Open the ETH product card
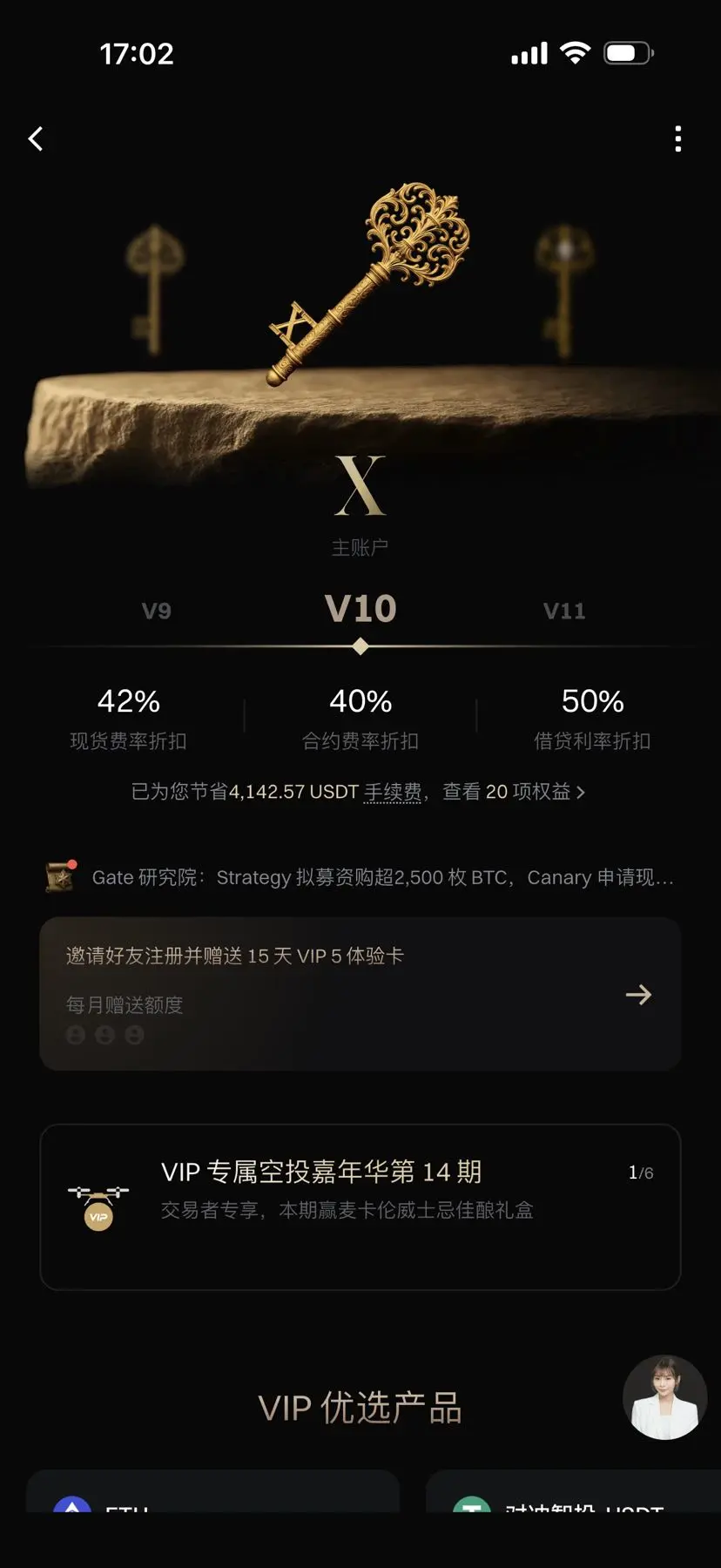 (x=213, y=1491)
